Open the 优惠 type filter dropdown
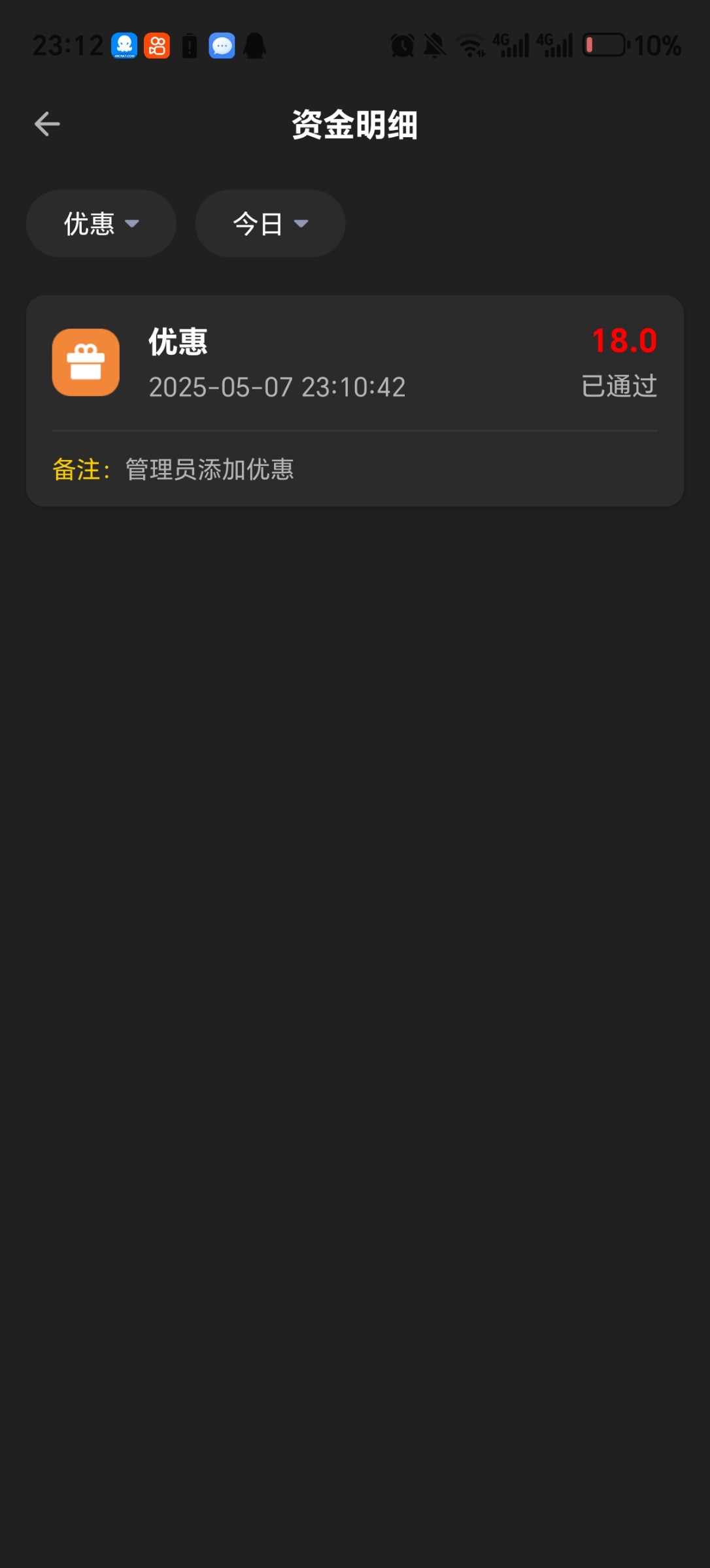710x1568 pixels. pyautogui.click(x=101, y=224)
